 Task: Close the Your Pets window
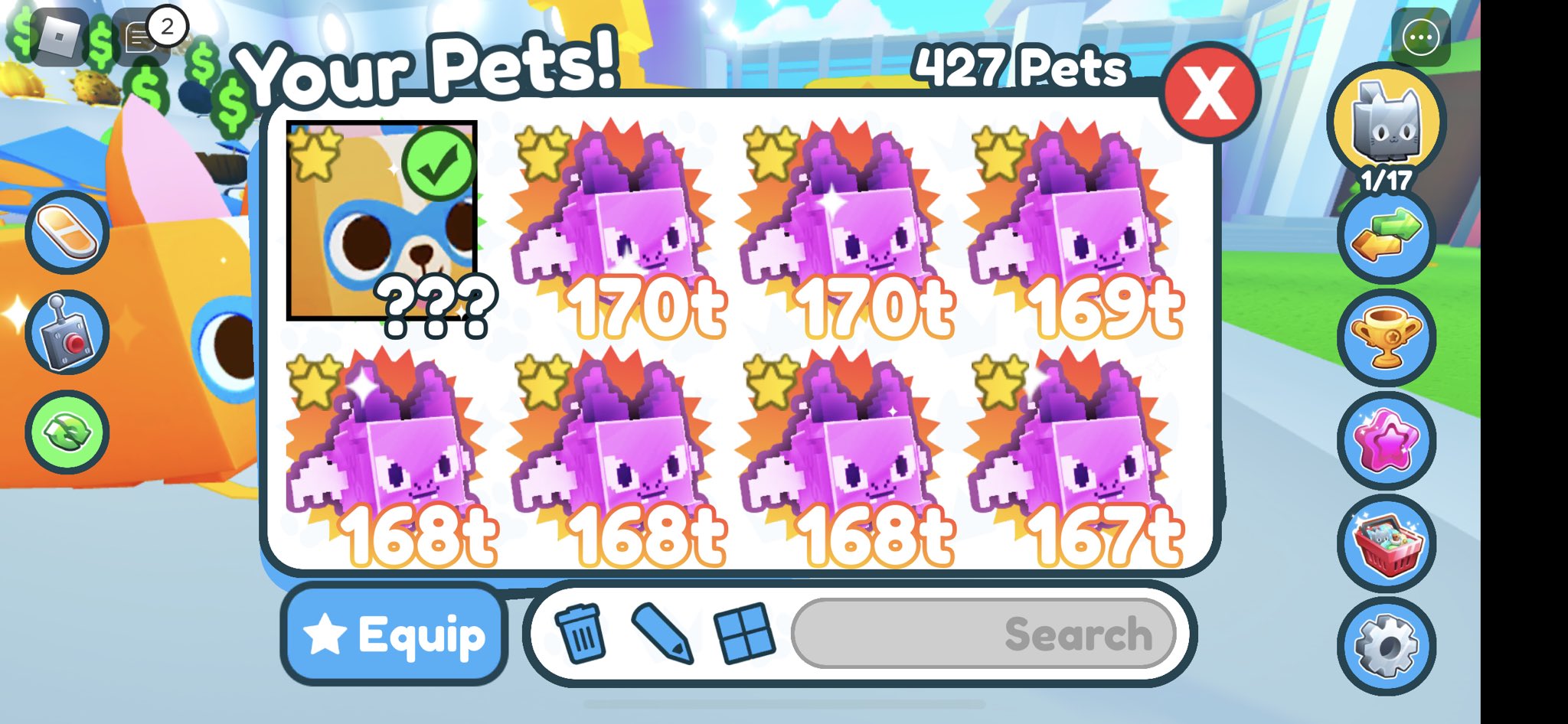[1209, 93]
